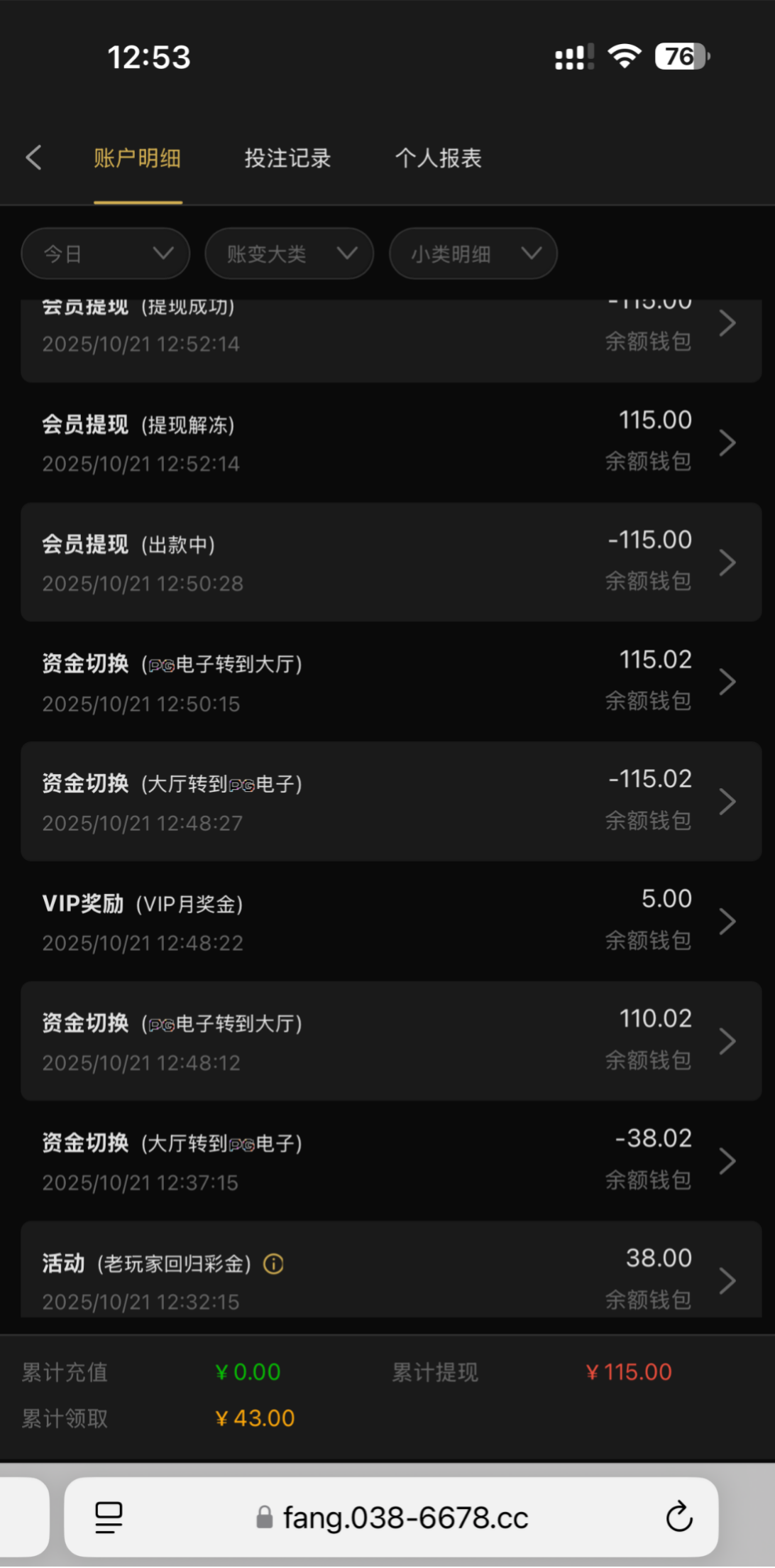Switch to the 投注记录 tab

tap(287, 158)
